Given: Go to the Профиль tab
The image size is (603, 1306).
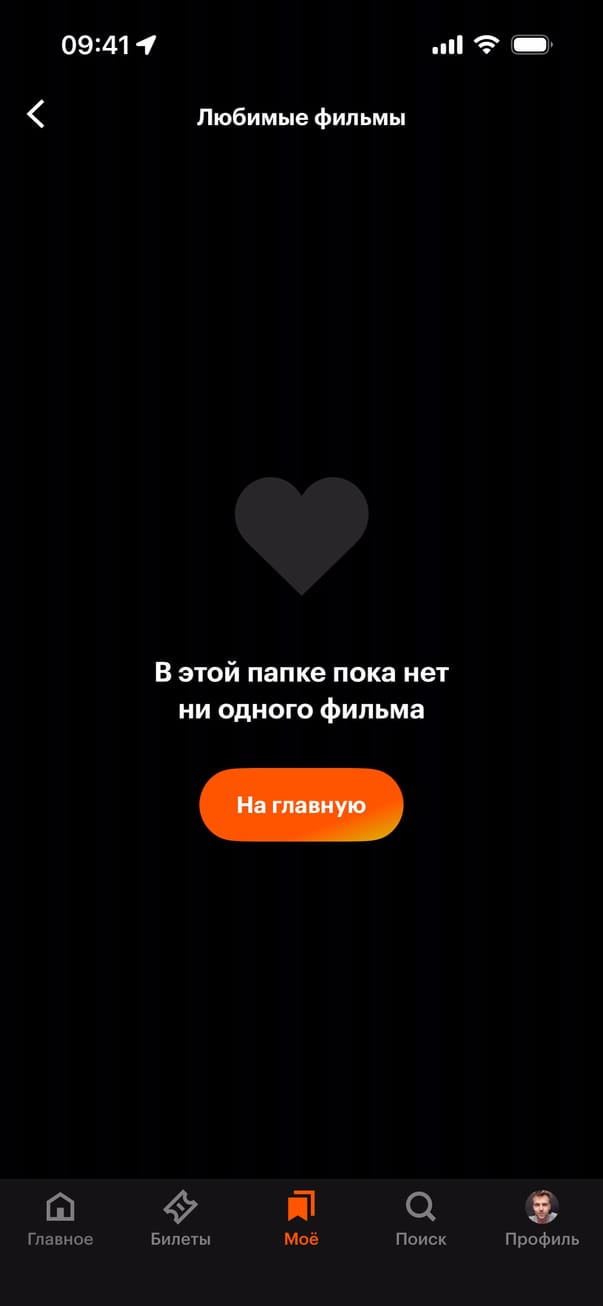Looking at the screenshot, I should tap(542, 1219).
